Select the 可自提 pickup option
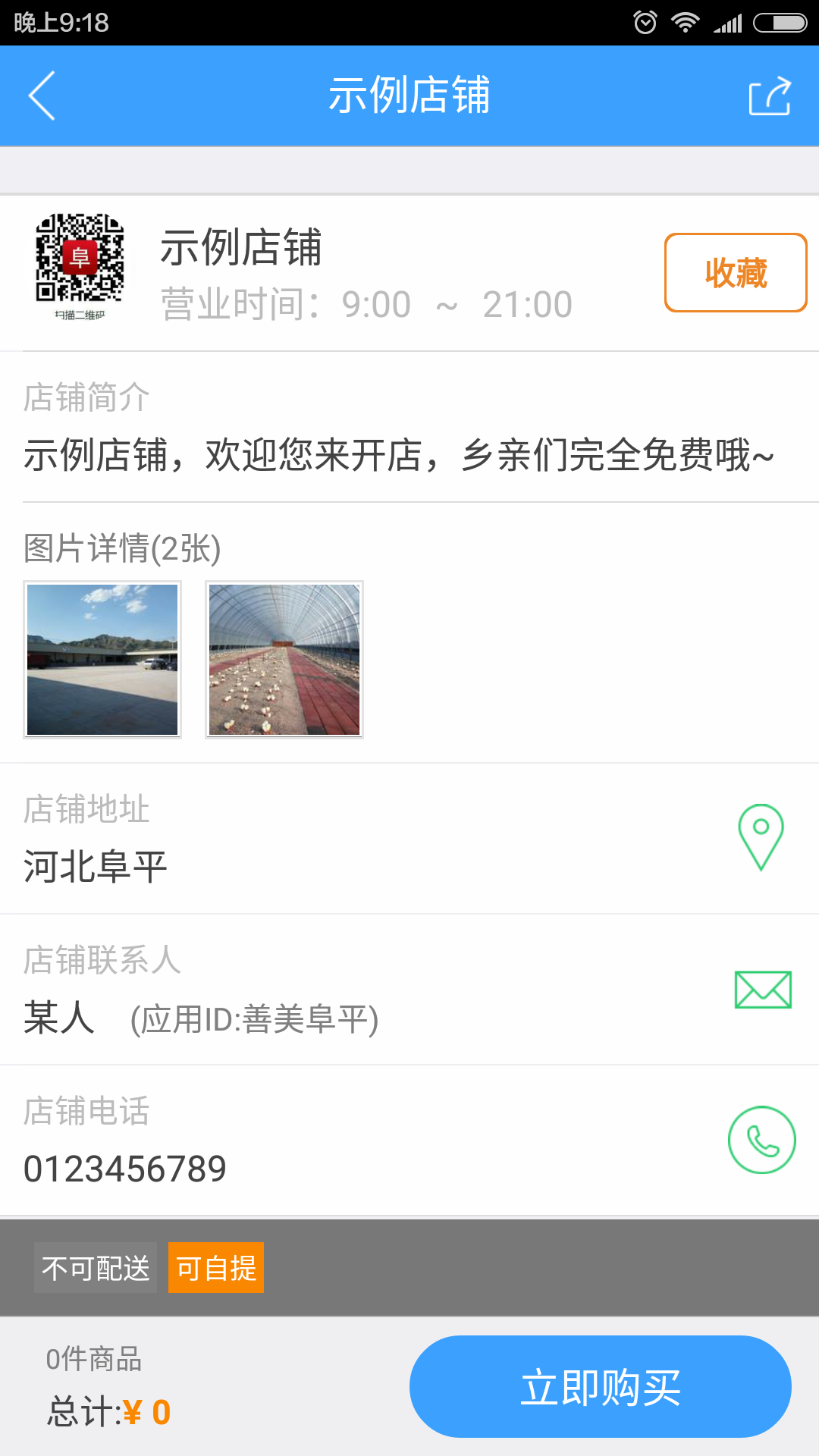The width and height of the screenshot is (819, 1456). (216, 1267)
